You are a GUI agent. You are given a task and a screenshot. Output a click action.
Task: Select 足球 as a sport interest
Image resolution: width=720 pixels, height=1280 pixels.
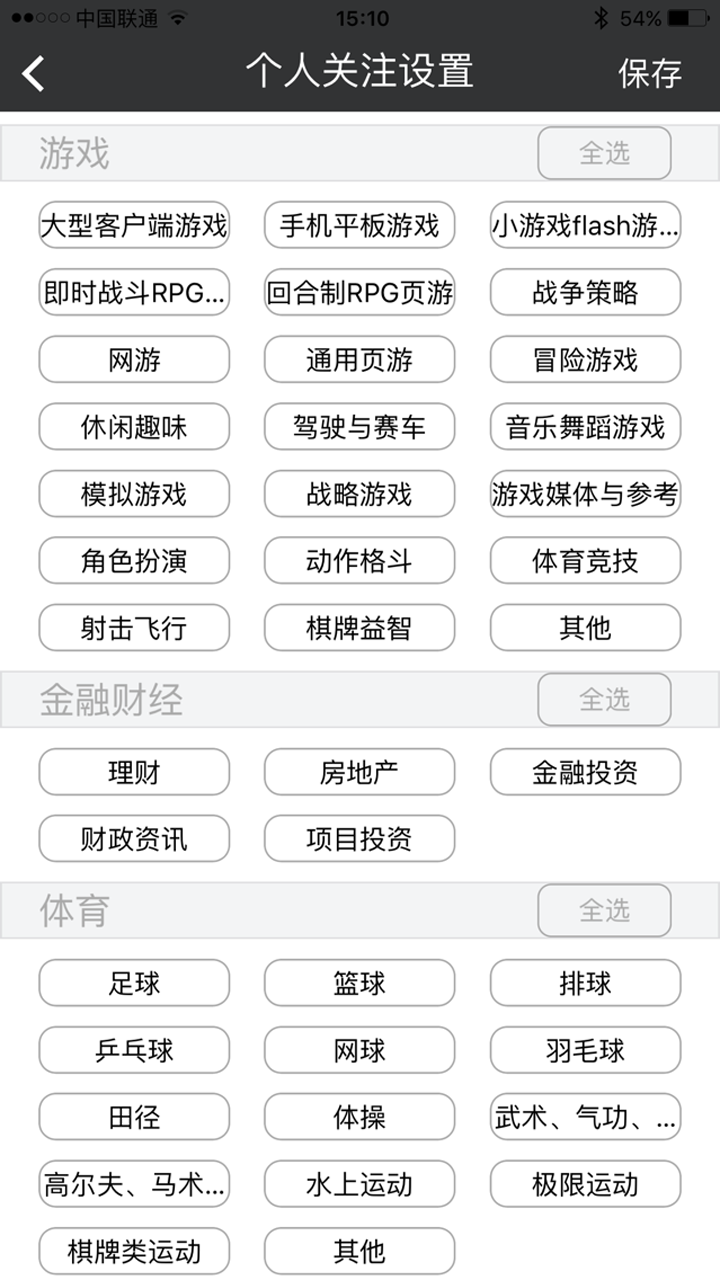(x=134, y=983)
